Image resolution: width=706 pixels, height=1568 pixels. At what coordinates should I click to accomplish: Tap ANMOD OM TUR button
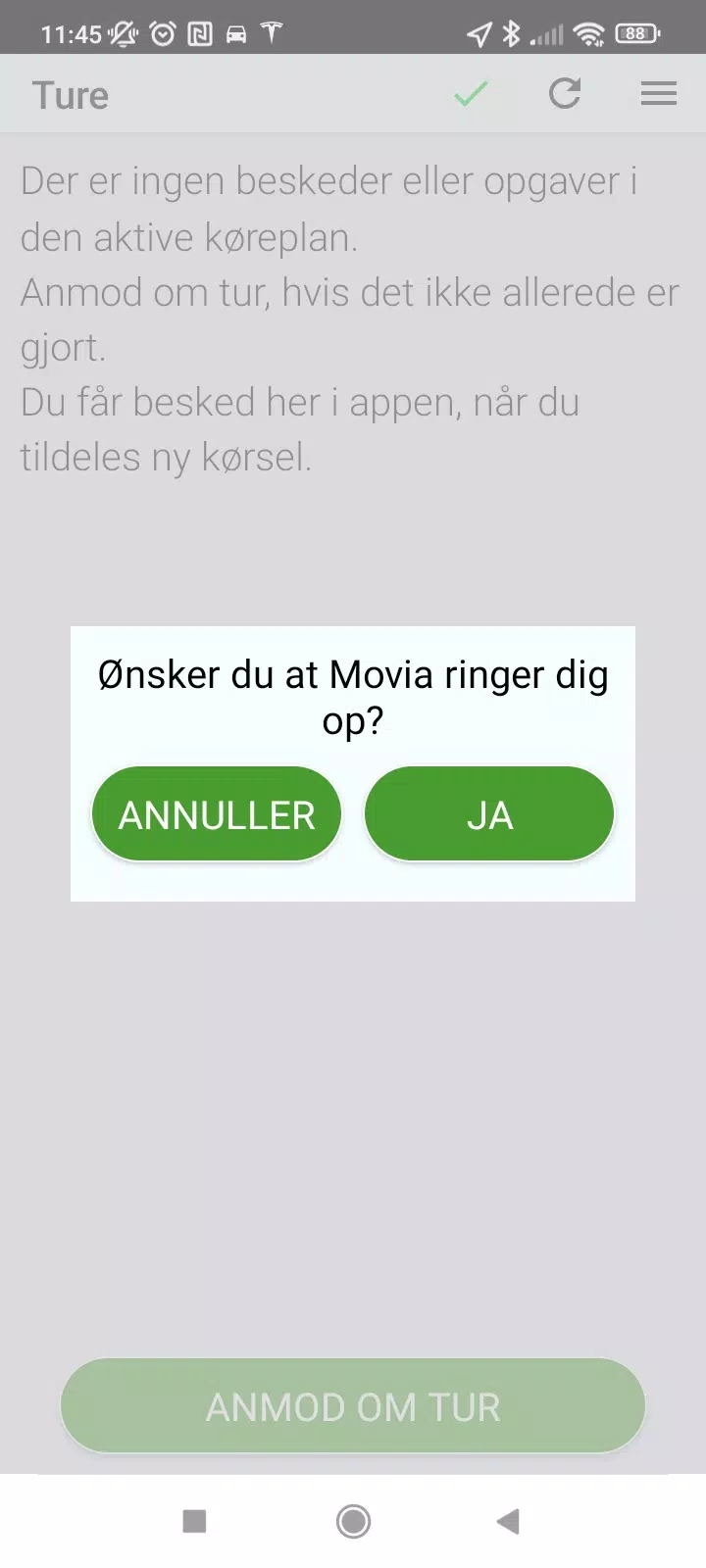click(x=353, y=1406)
